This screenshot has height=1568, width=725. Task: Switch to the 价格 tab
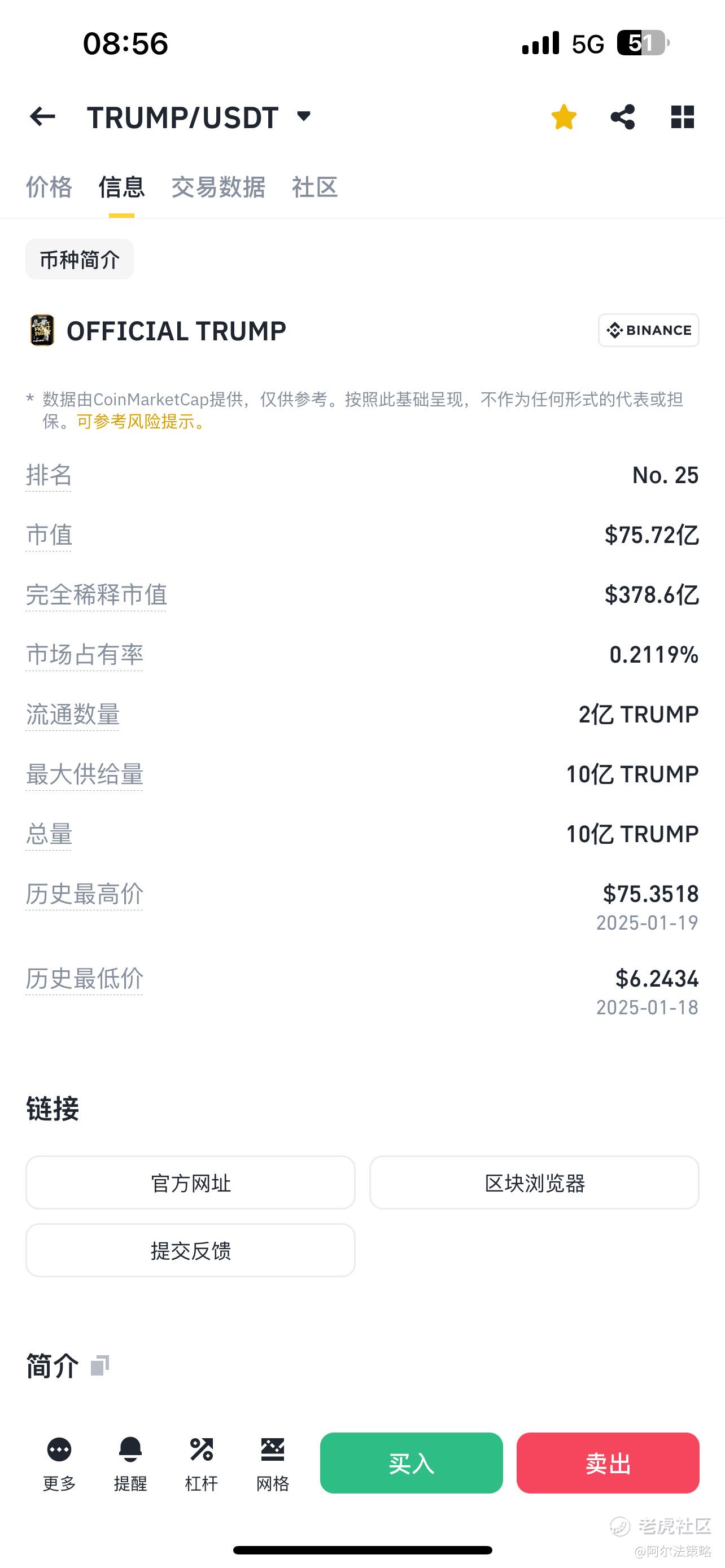(49, 187)
